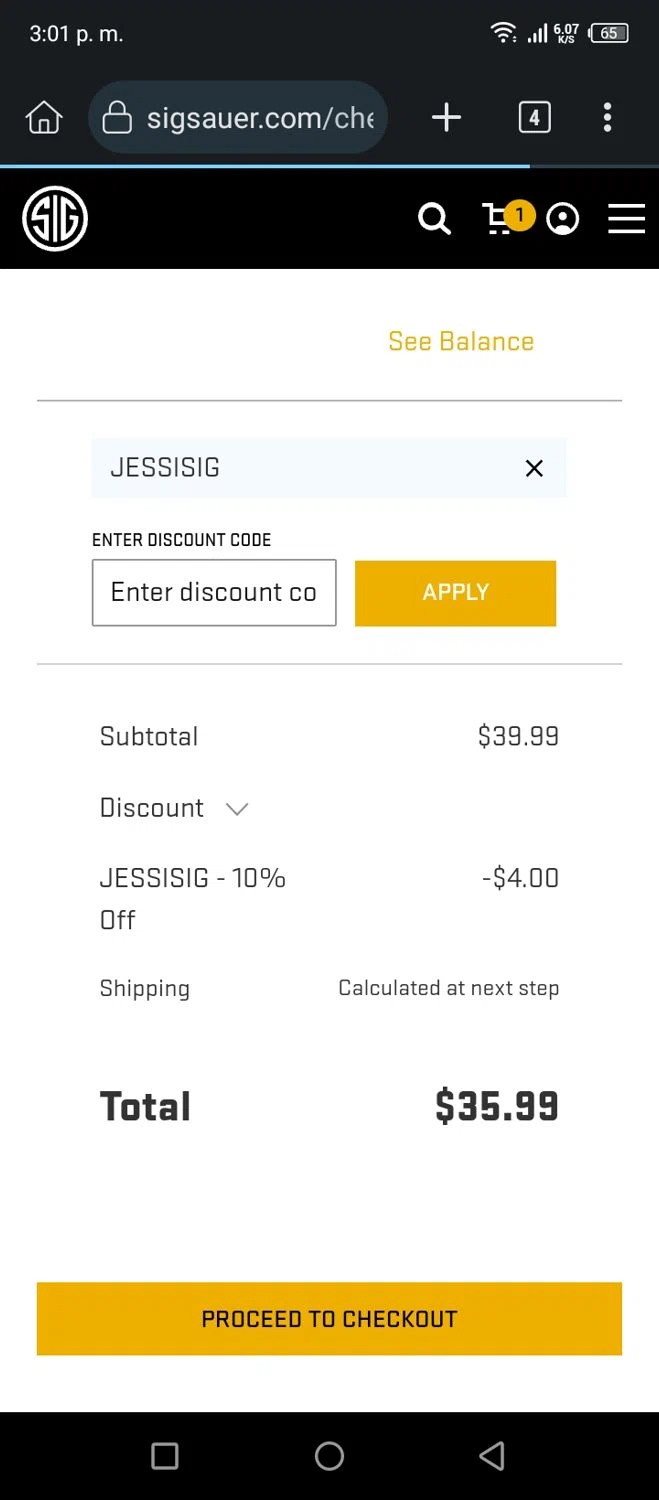Open the browser overflow menu

pyautogui.click(x=607, y=118)
